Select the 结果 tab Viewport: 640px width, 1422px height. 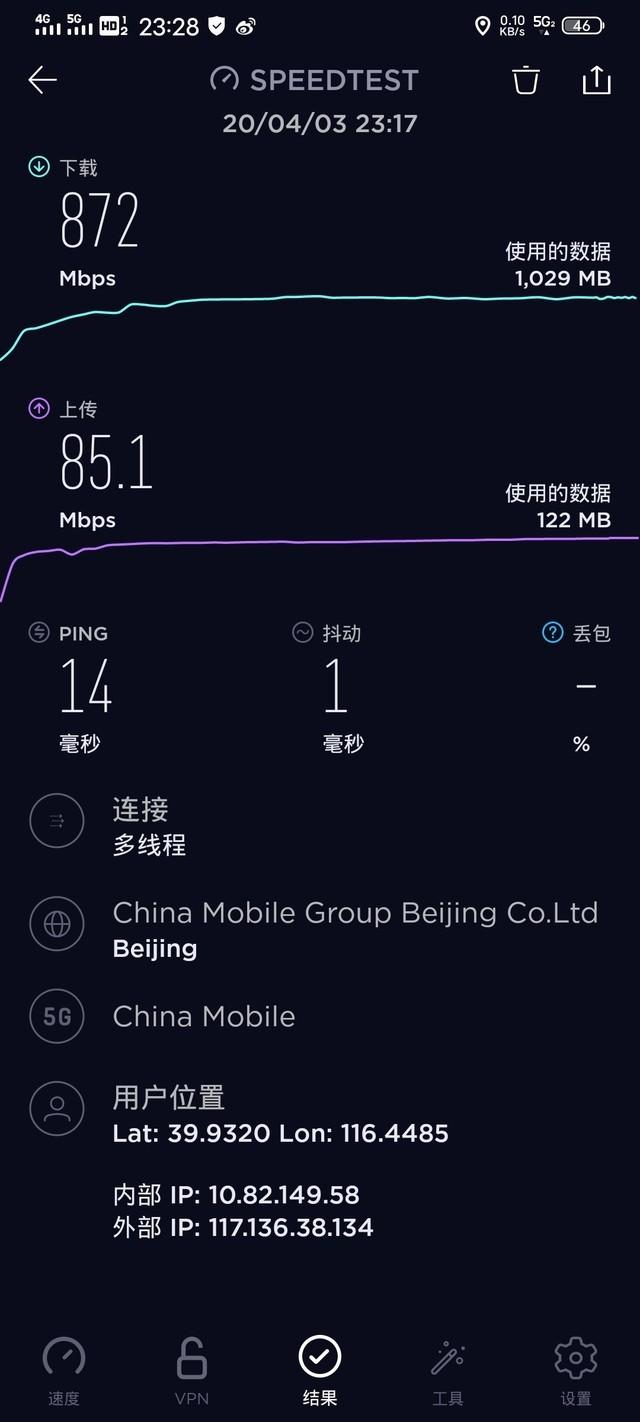click(320, 1370)
